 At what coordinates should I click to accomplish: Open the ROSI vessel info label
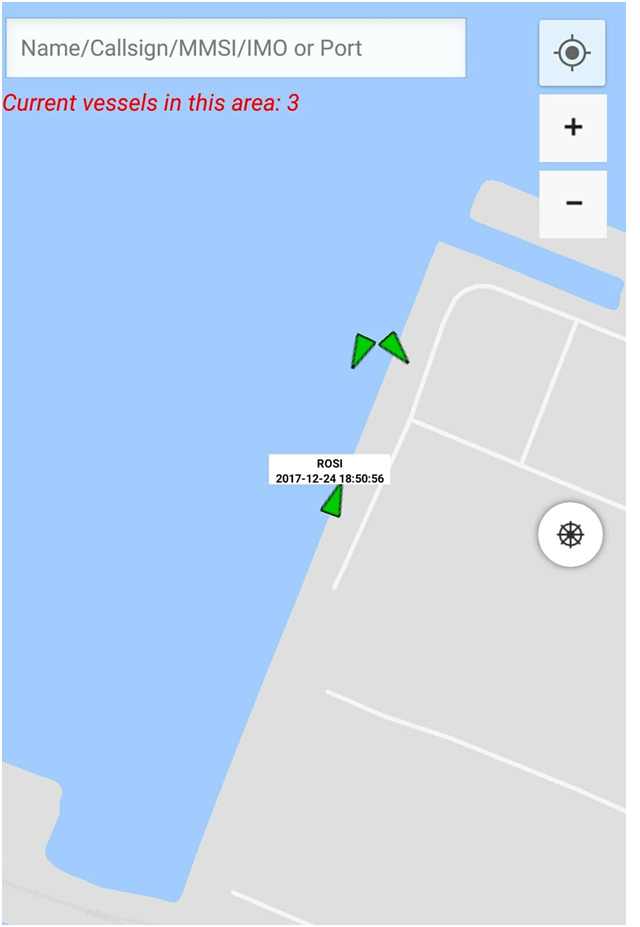pyautogui.click(x=329, y=470)
